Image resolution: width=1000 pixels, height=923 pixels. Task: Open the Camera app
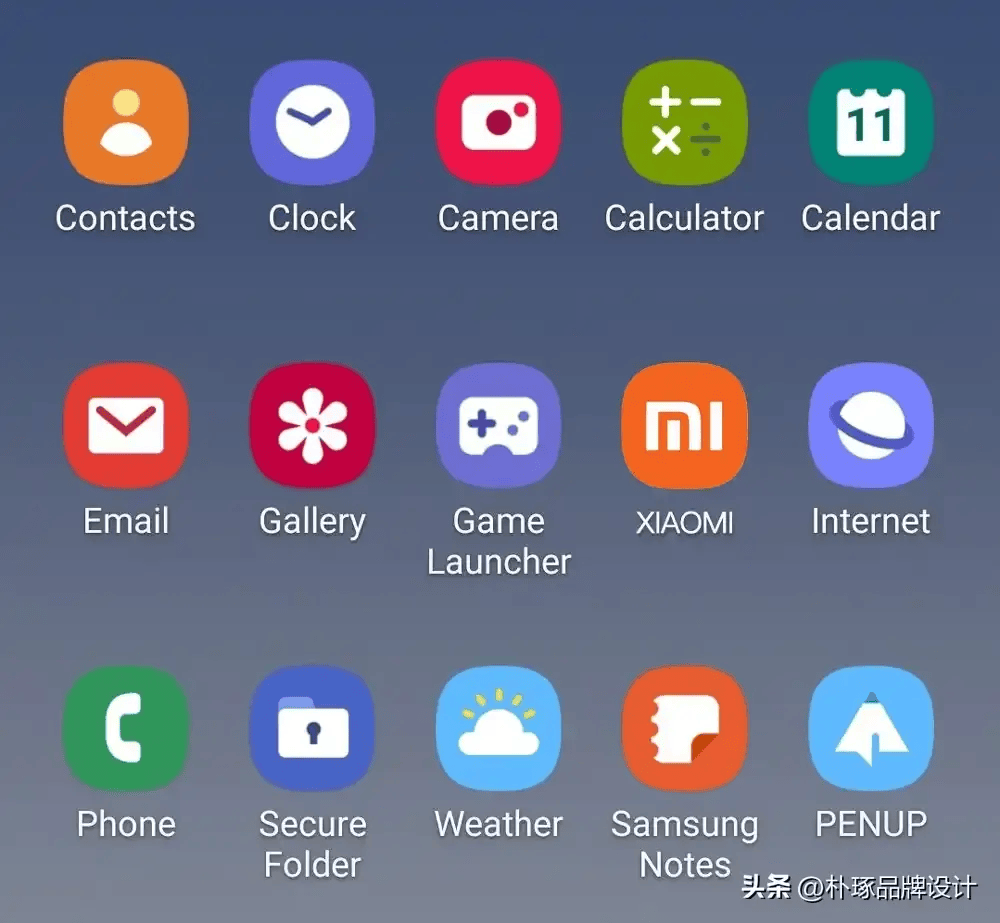[x=498, y=124]
